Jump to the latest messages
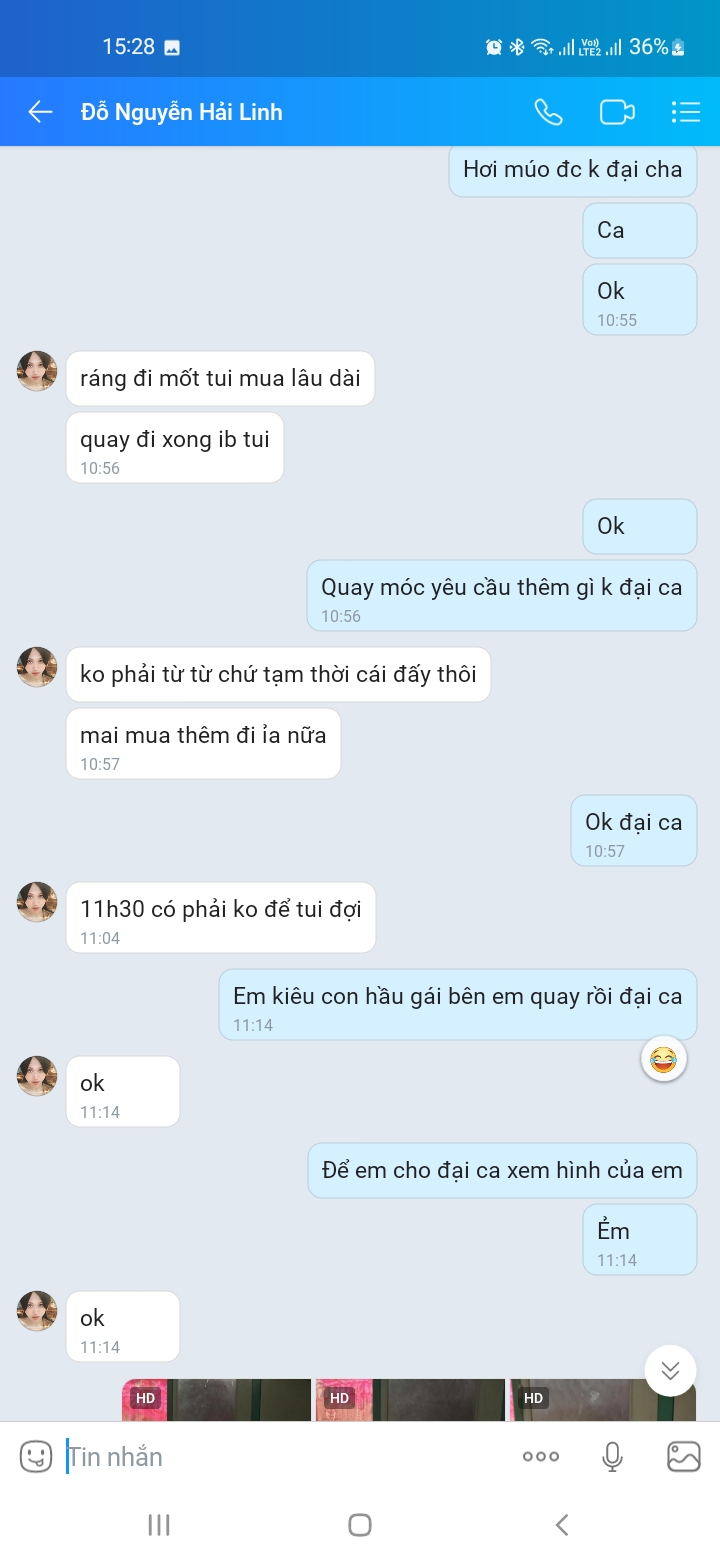 [670, 1370]
